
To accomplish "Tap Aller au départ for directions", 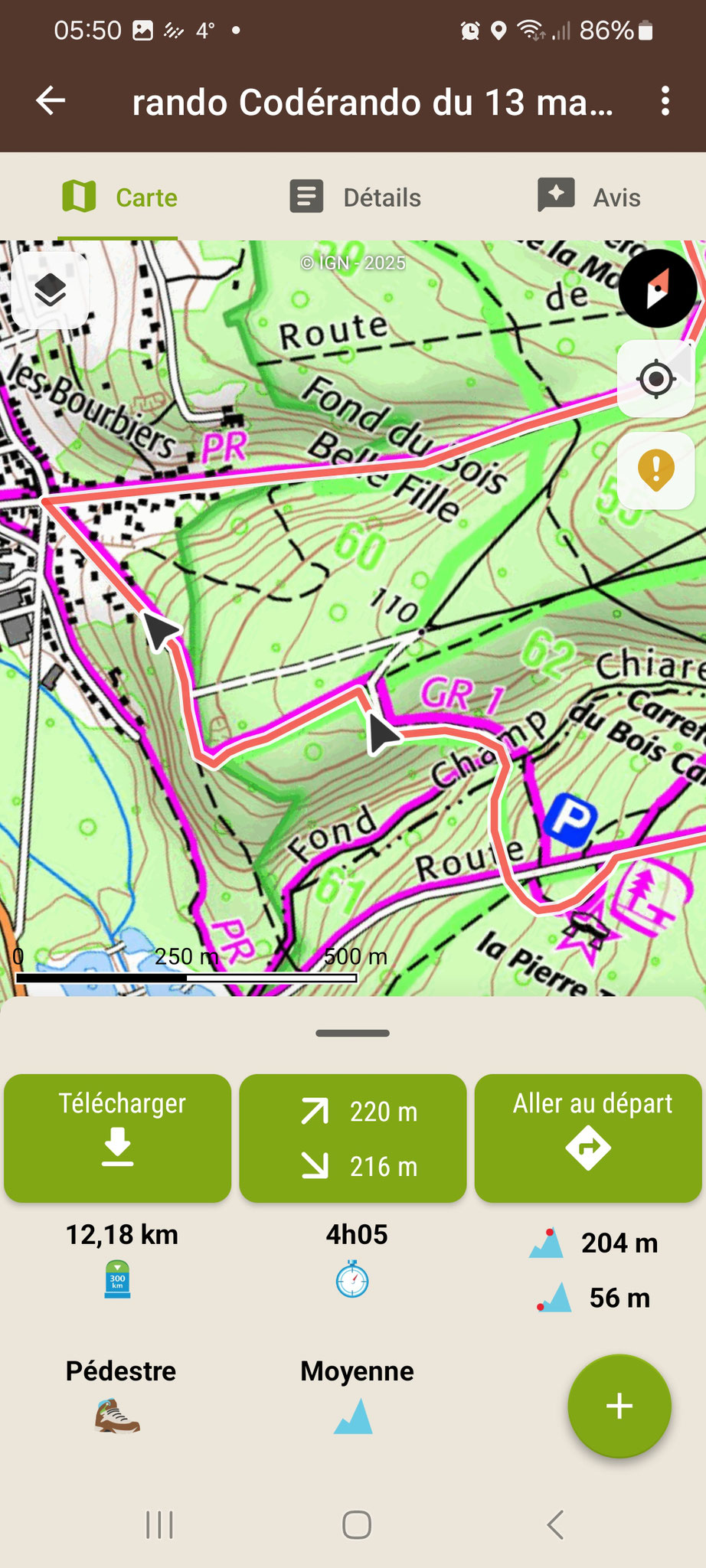I will click(x=588, y=1138).
